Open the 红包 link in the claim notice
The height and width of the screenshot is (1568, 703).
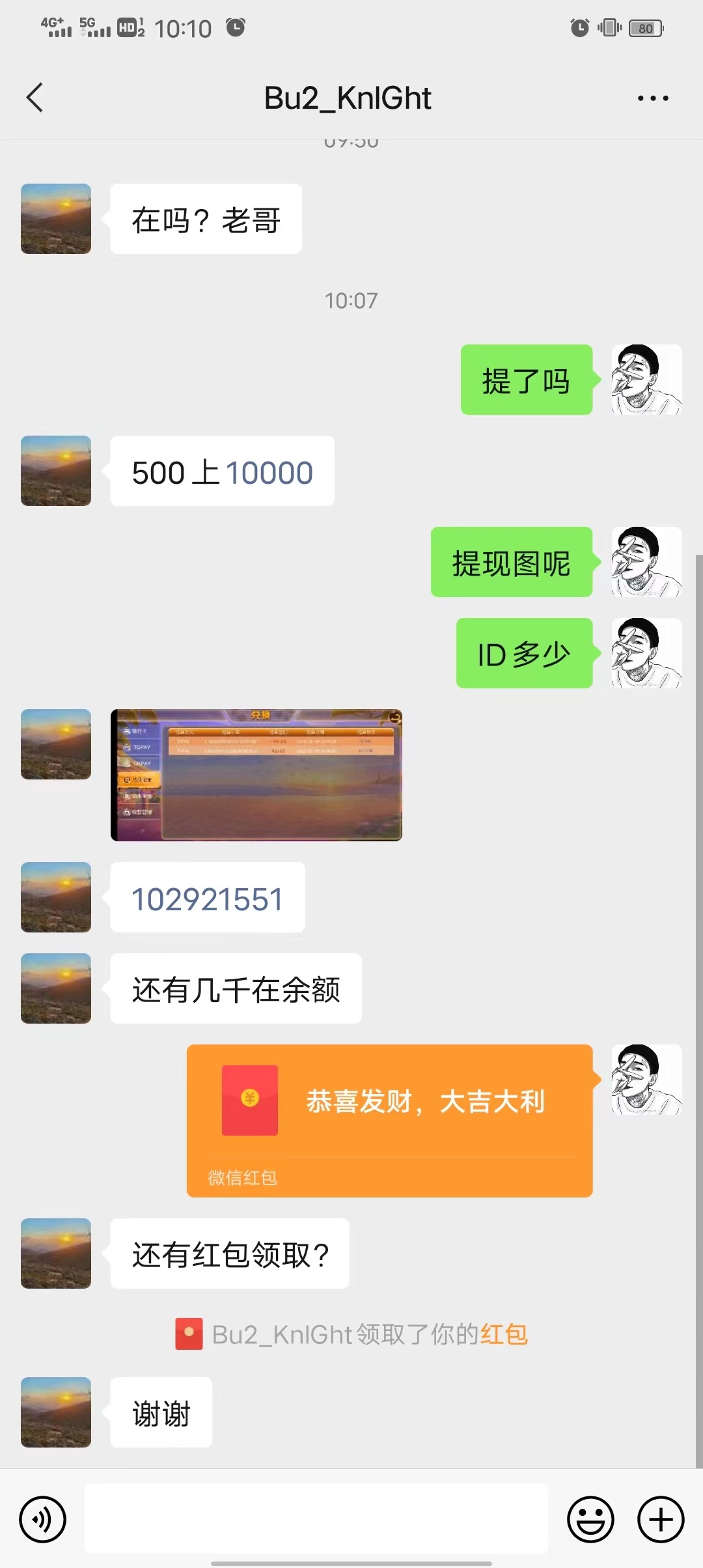(503, 1335)
